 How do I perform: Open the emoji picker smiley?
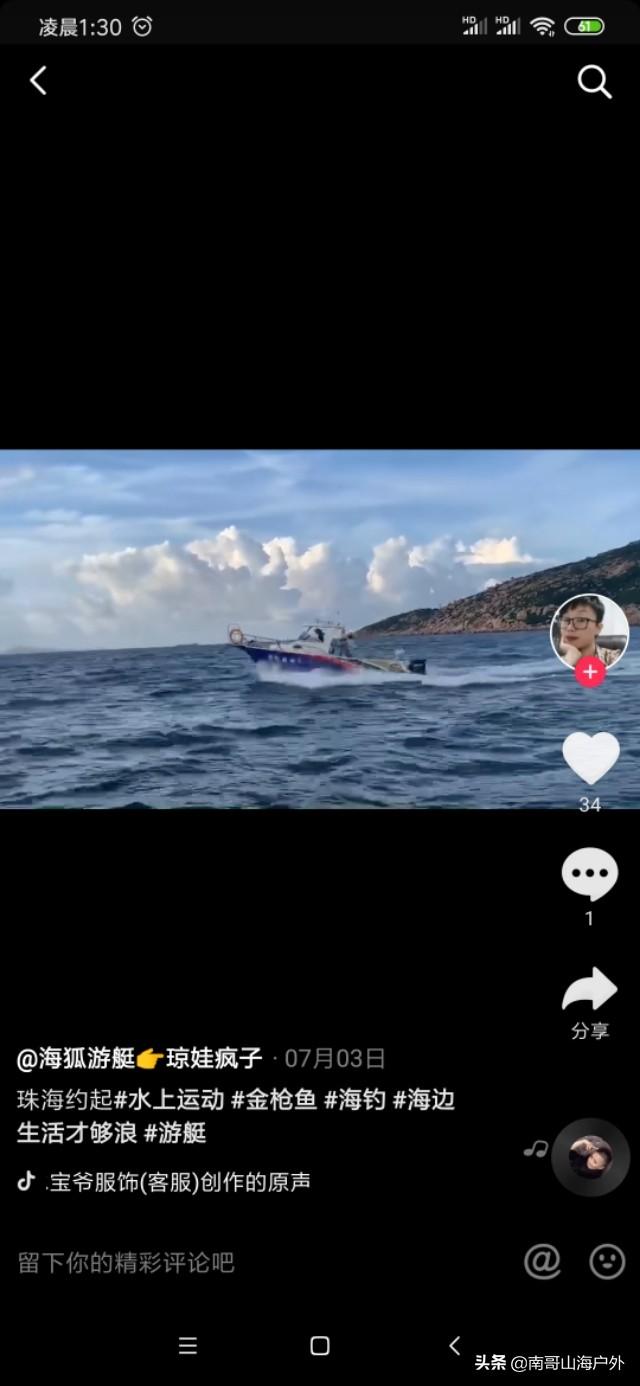pos(607,1262)
